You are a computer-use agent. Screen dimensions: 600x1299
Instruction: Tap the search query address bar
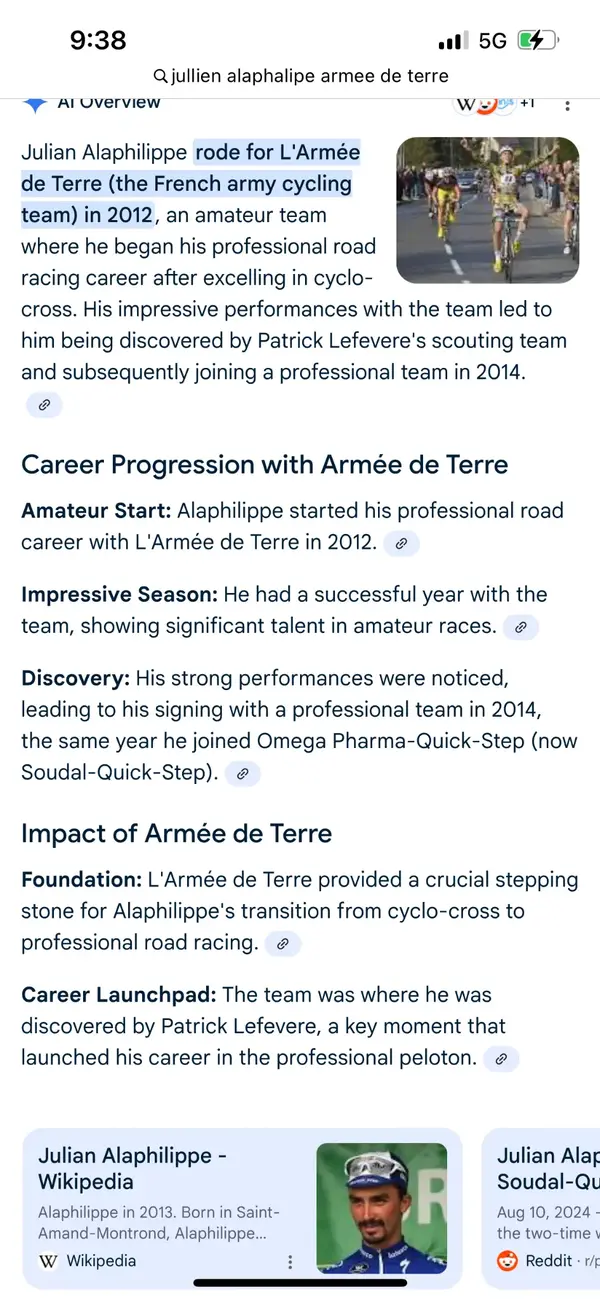(x=300, y=76)
